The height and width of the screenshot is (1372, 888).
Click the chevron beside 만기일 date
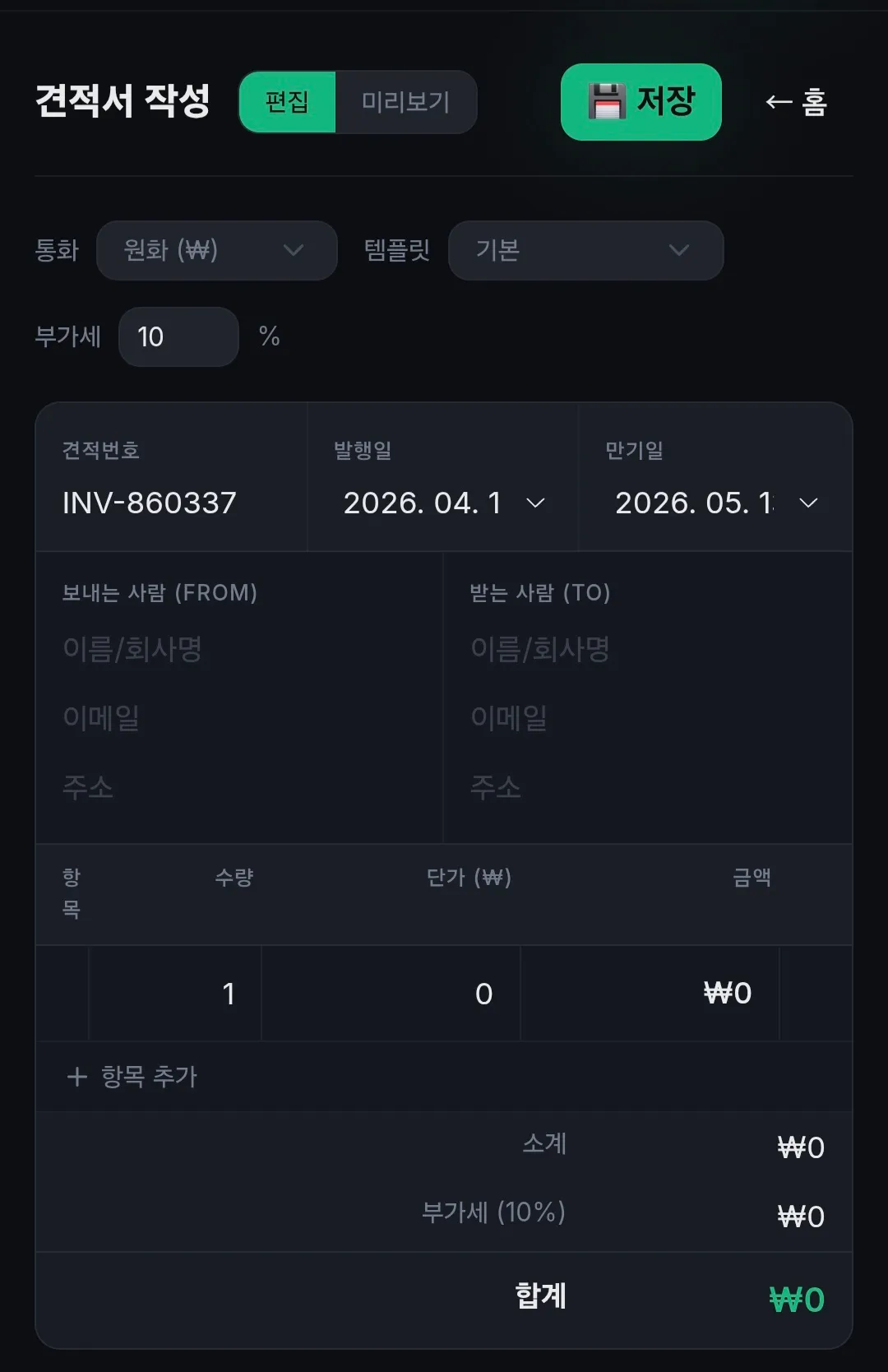[x=807, y=503]
